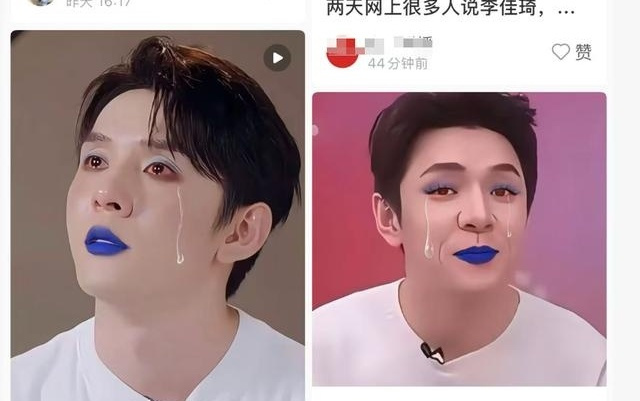Open the right post image on pink background
This screenshot has width=640, height=401.
pyautogui.click(x=459, y=240)
